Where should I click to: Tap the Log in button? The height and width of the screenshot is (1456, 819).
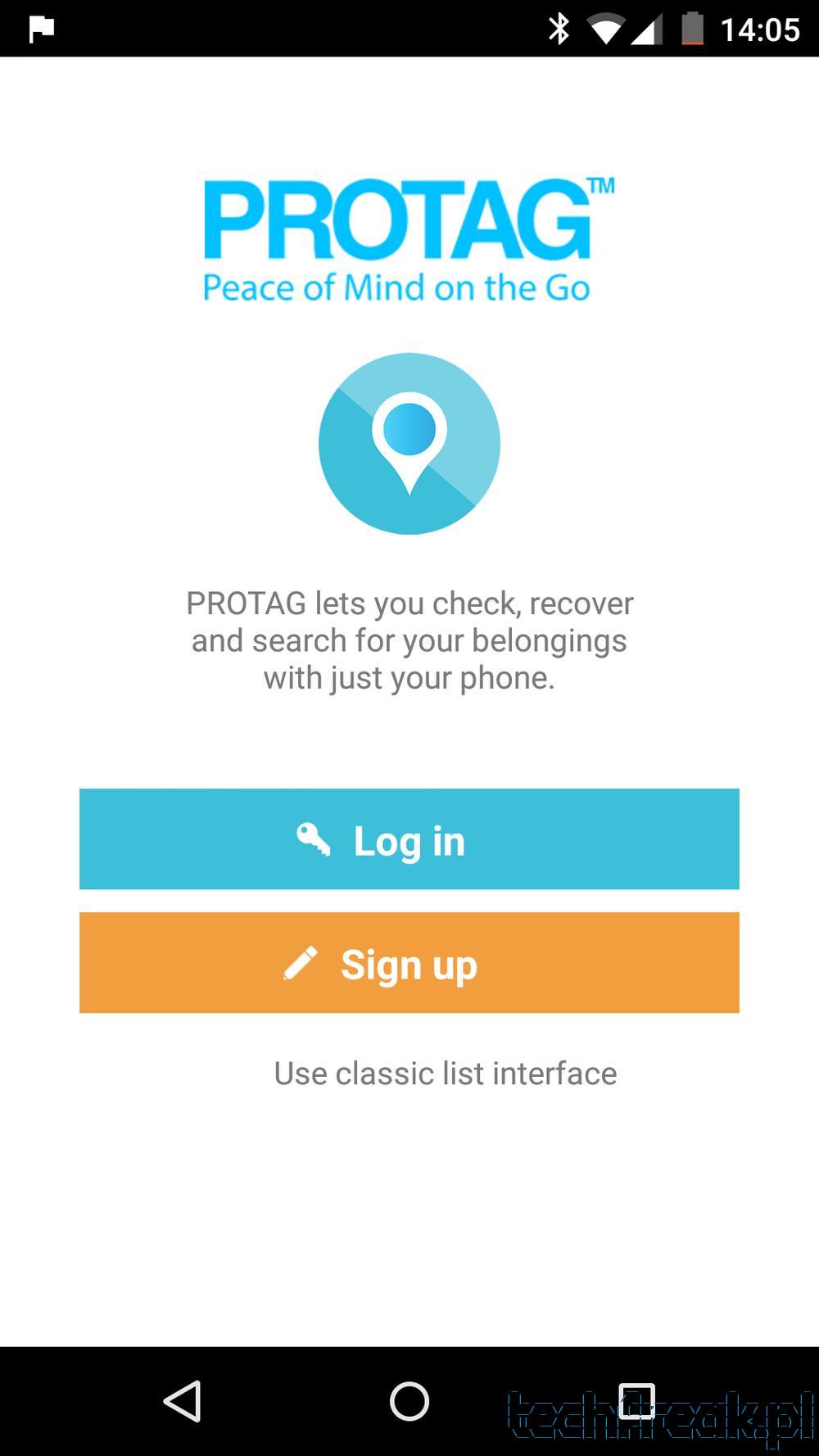[x=409, y=839]
